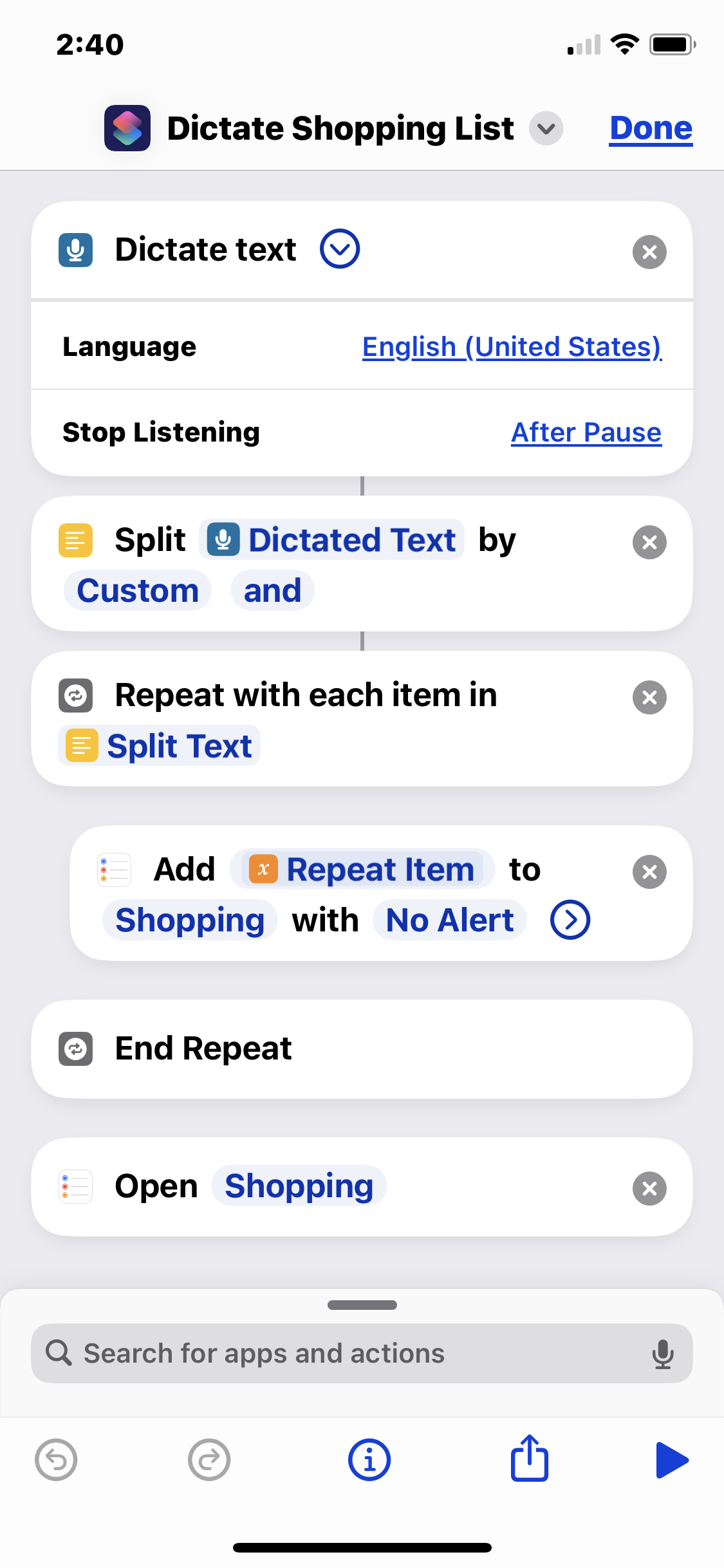The width and height of the screenshot is (724, 1568).
Task: Change the No Alert reminder setting
Action: (x=449, y=920)
